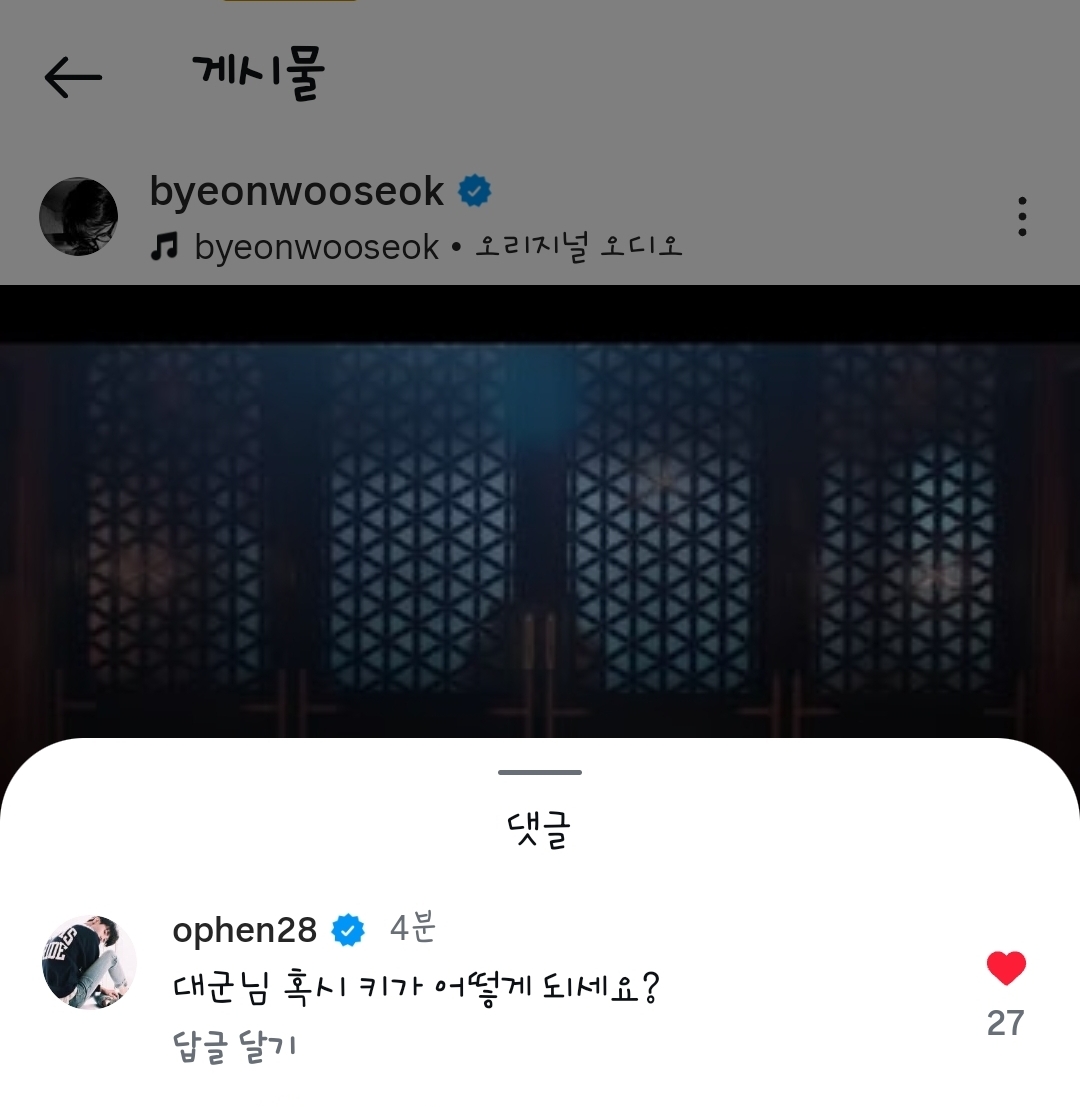Viewport: 1080px width, 1107px height.
Task: Tap ophen28's blue verification checkmark
Action: tap(348, 929)
